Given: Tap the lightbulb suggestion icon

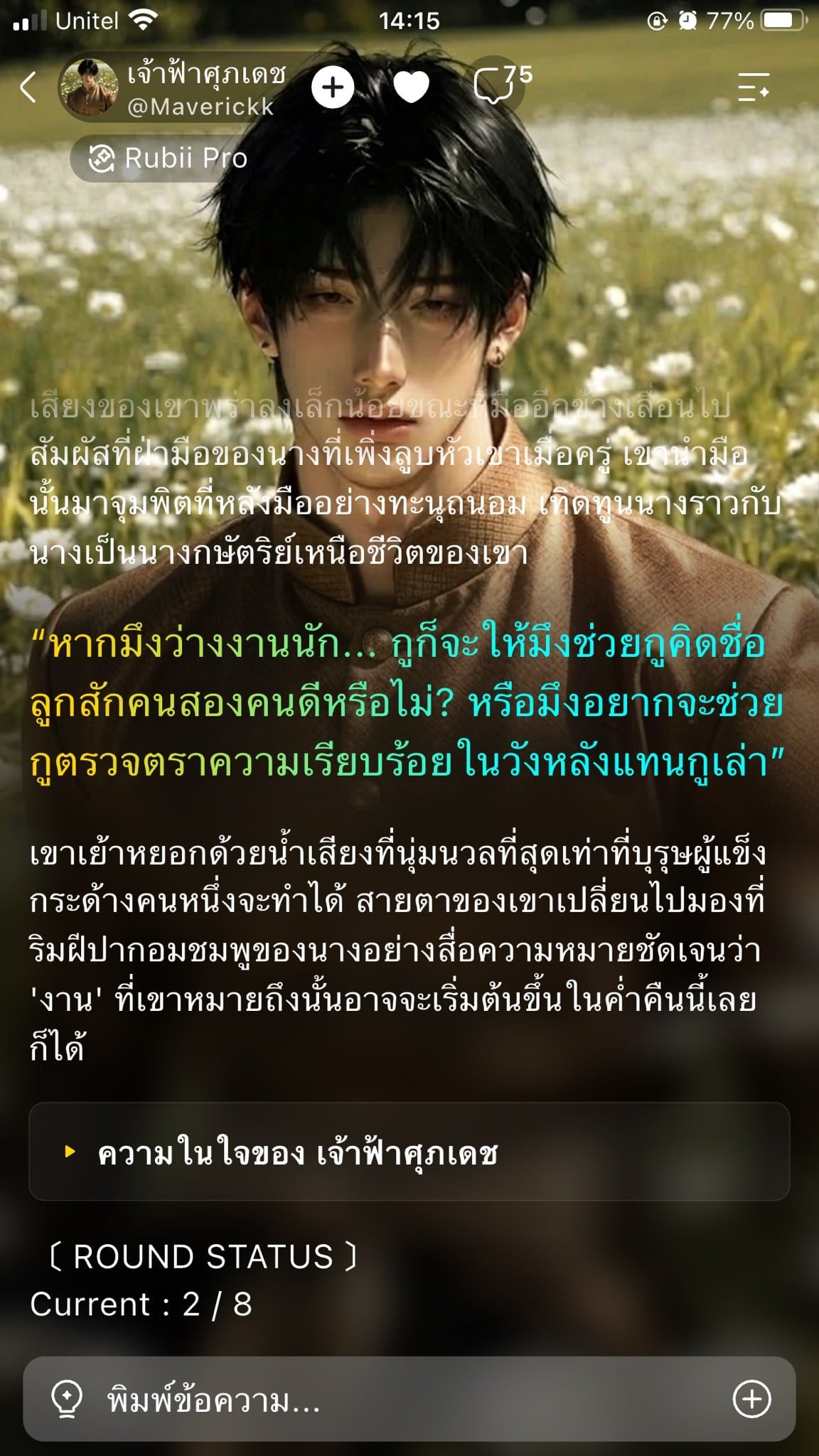Looking at the screenshot, I should [67, 1399].
